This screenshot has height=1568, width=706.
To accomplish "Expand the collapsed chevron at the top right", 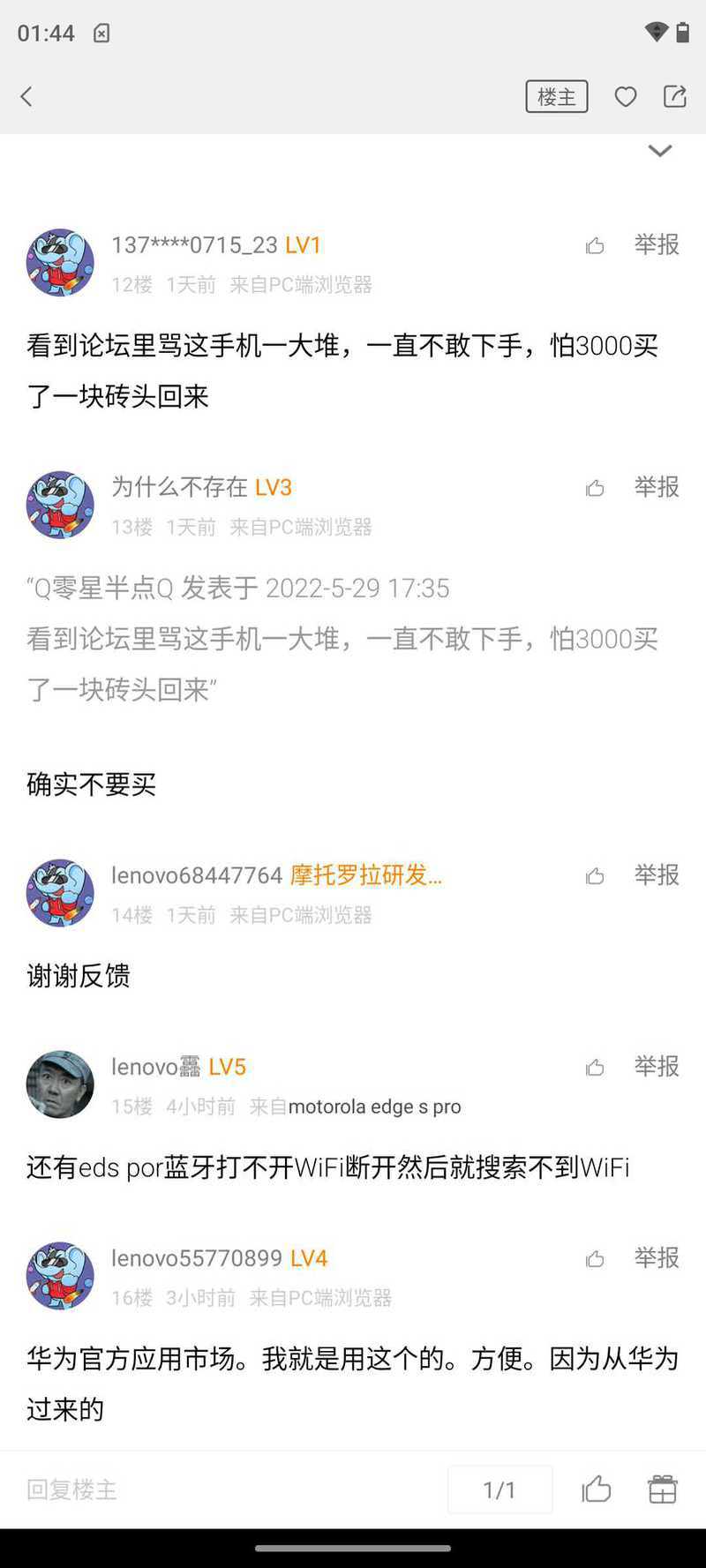I will [660, 151].
